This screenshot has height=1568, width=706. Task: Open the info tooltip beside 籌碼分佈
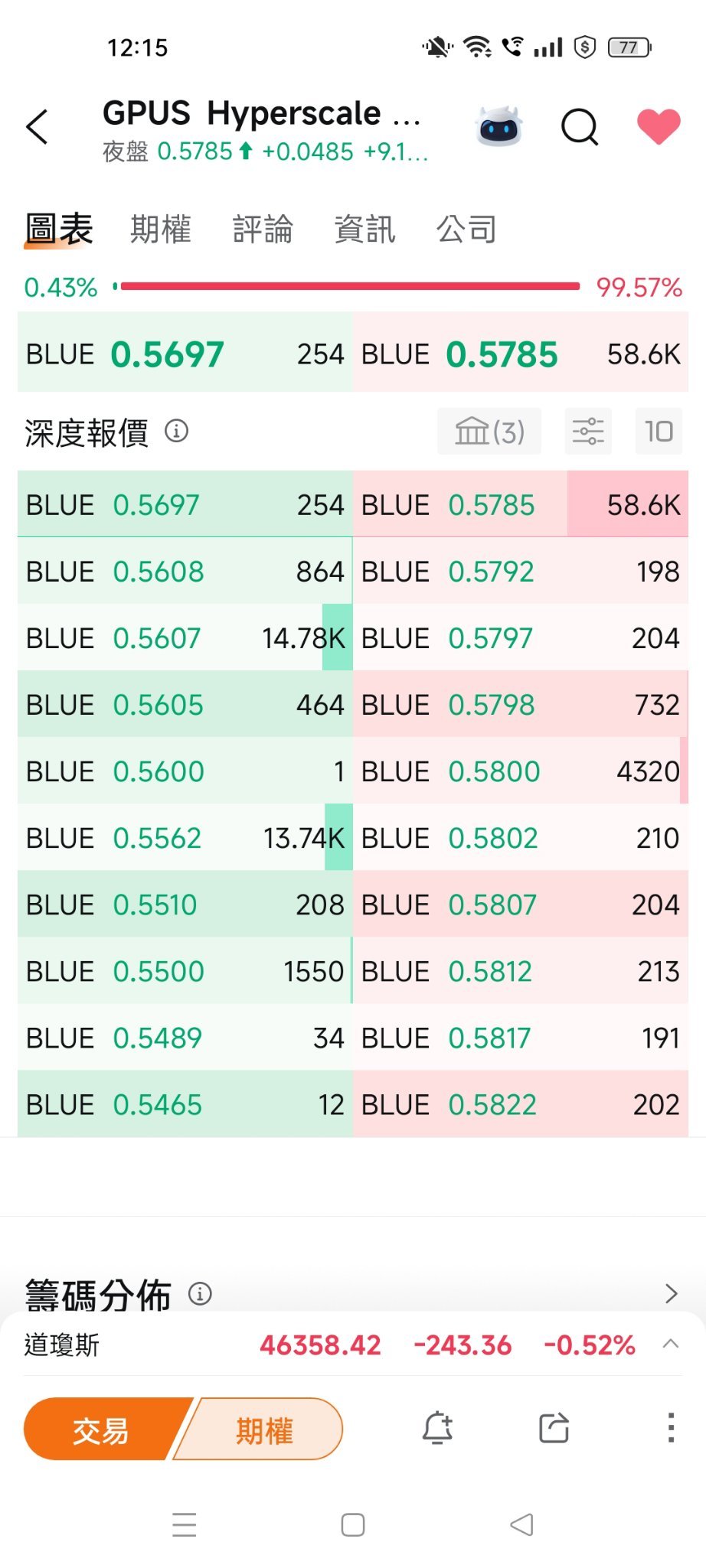[x=201, y=1294]
